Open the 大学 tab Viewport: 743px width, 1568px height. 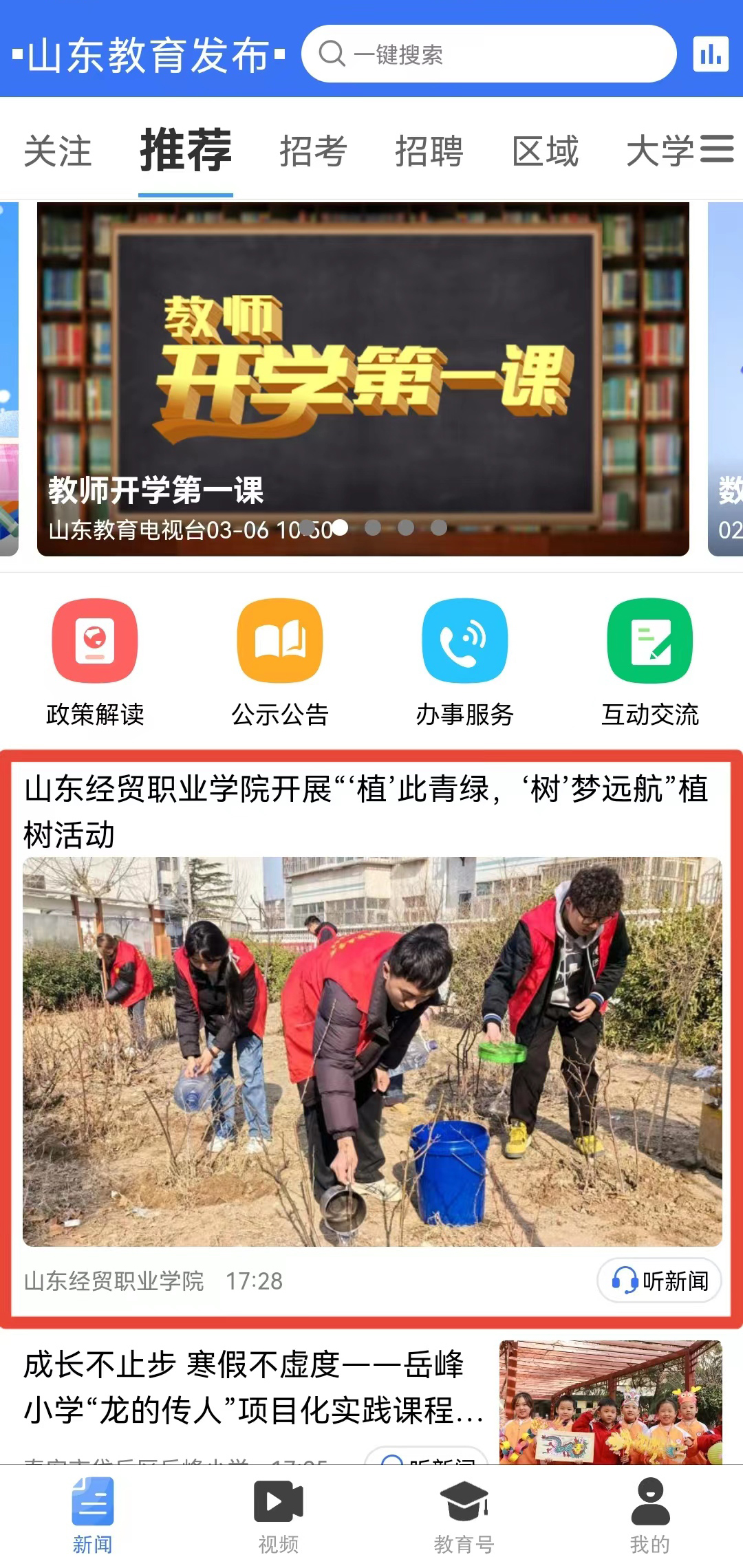pyautogui.click(x=659, y=151)
